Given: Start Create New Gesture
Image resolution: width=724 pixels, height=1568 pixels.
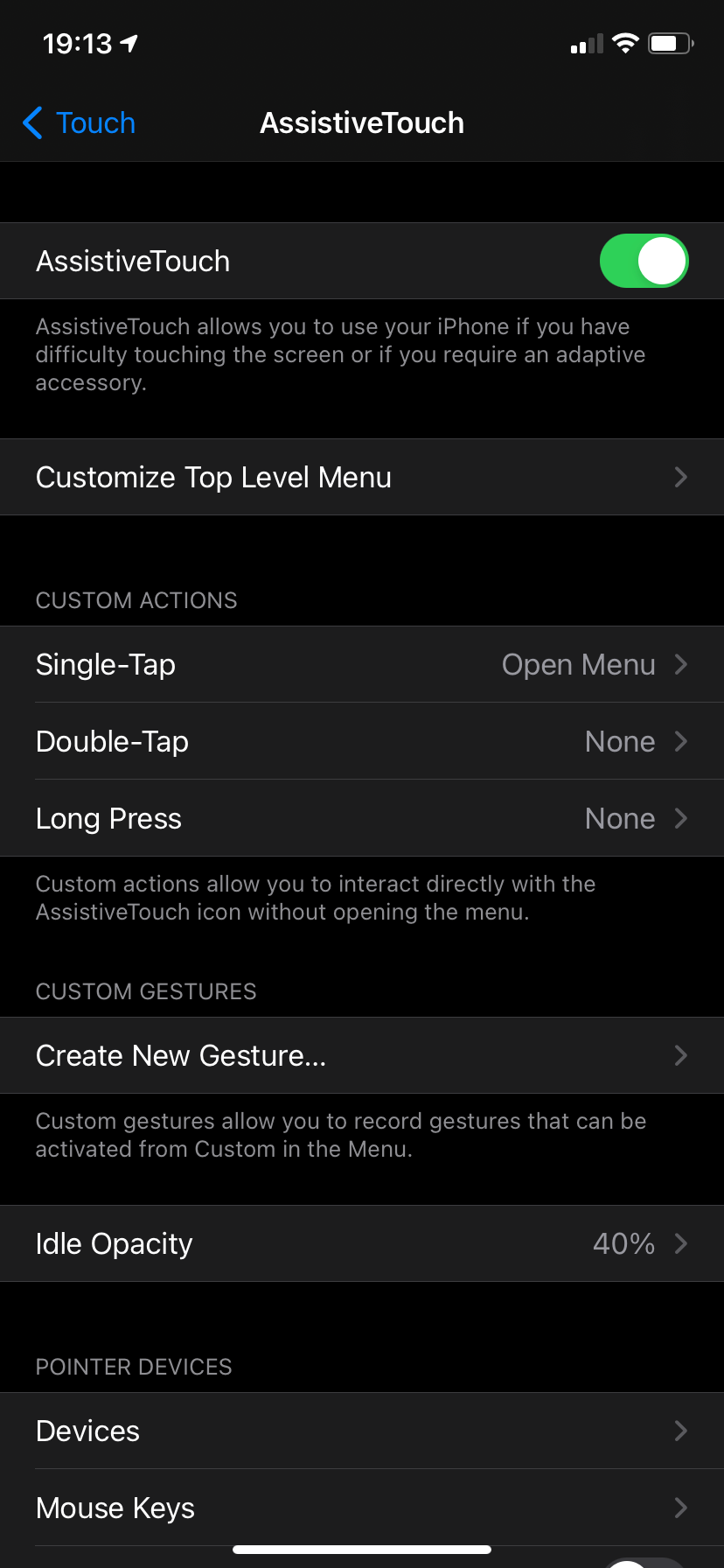Looking at the screenshot, I should [362, 1055].
